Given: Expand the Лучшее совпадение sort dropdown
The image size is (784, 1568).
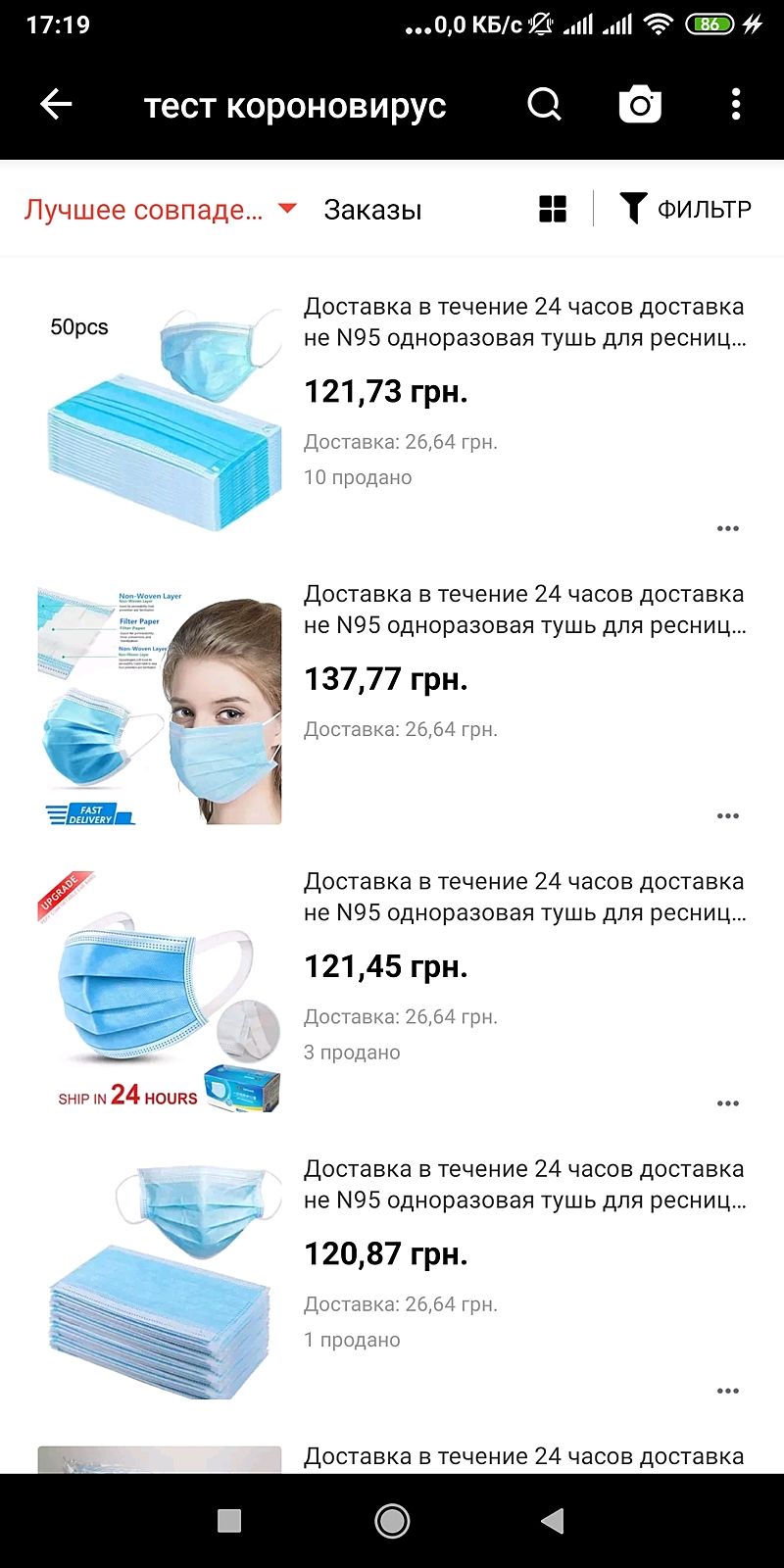Looking at the screenshot, I should [160, 209].
